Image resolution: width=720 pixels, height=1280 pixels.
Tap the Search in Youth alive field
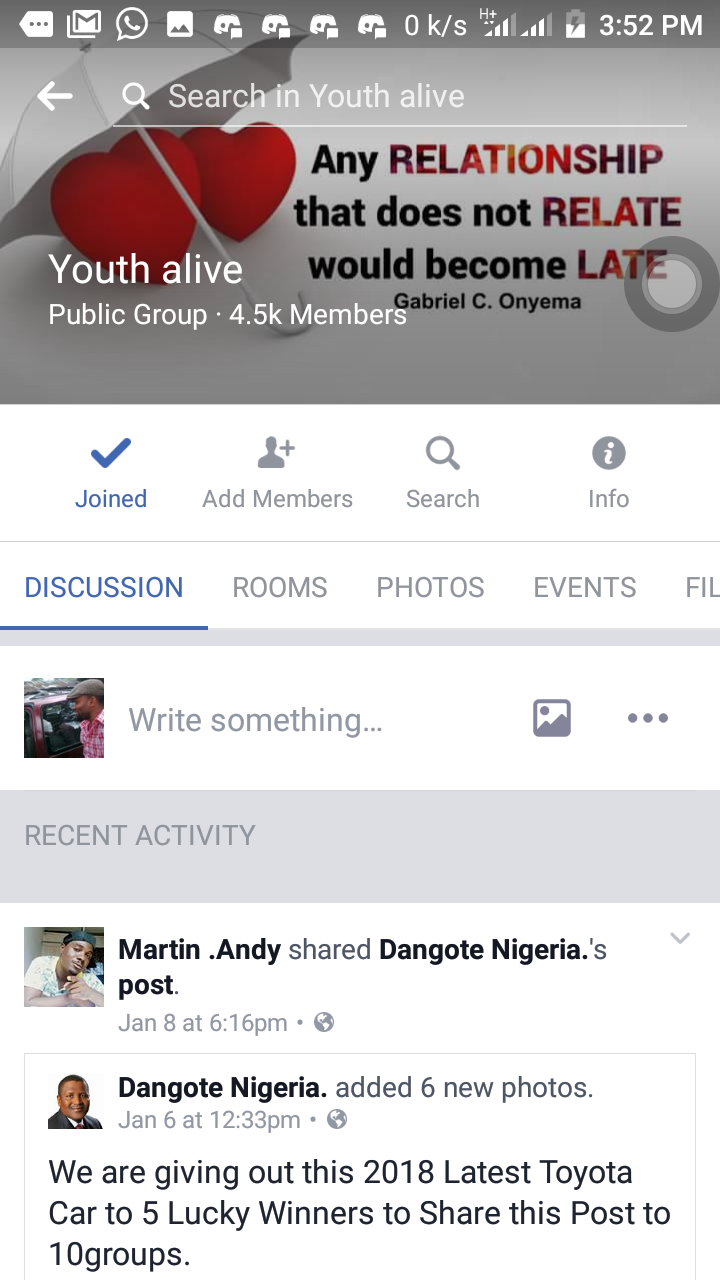coord(400,97)
